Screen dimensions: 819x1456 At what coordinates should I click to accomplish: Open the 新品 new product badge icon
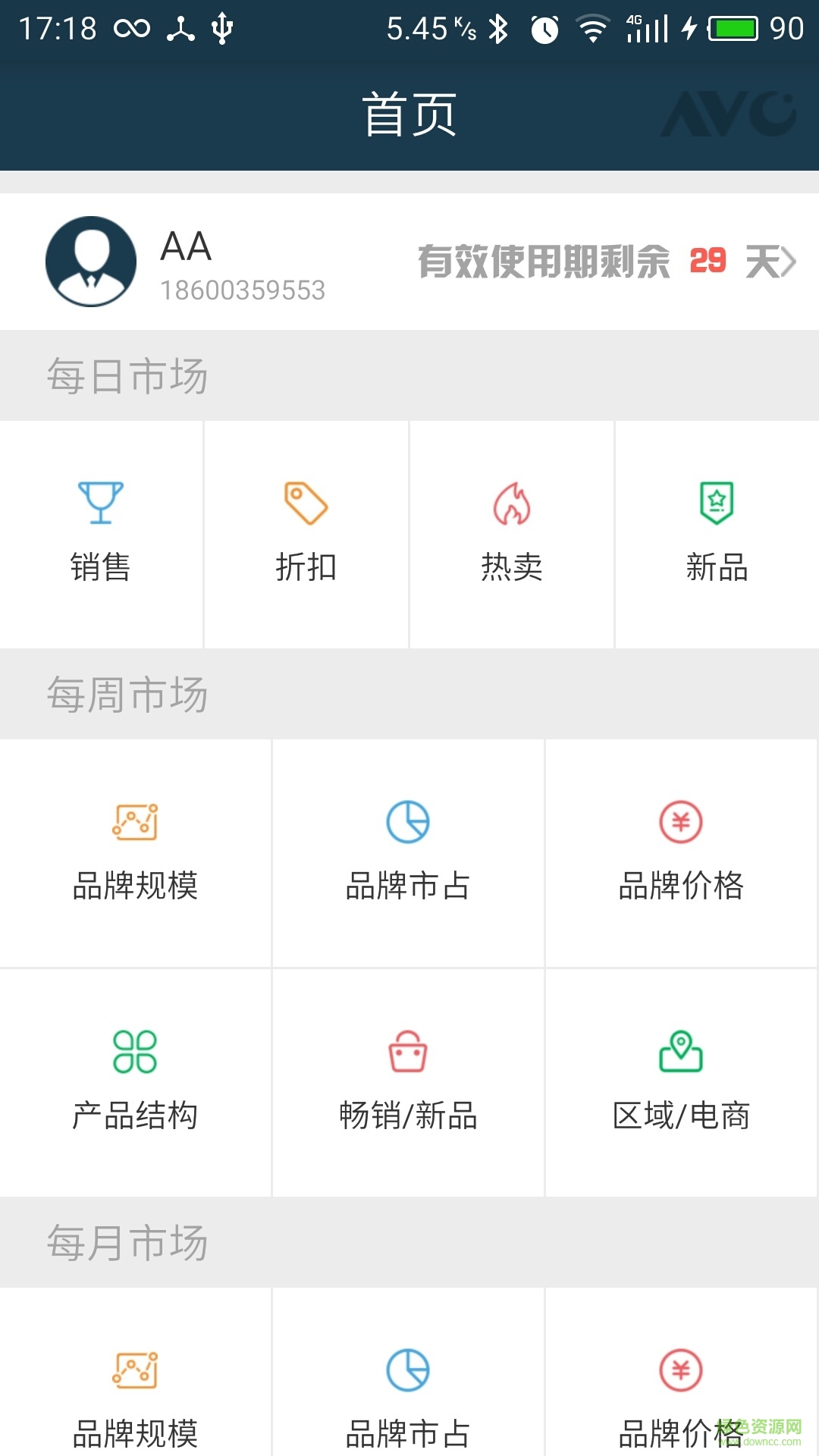(x=717, y=502)
